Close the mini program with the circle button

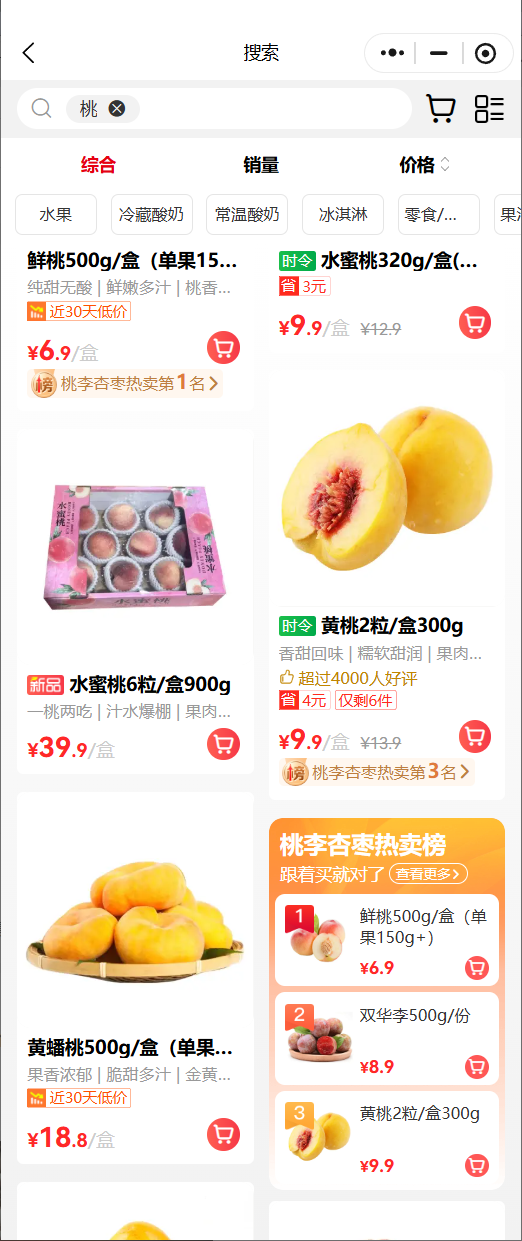click(x=485, y=53)
